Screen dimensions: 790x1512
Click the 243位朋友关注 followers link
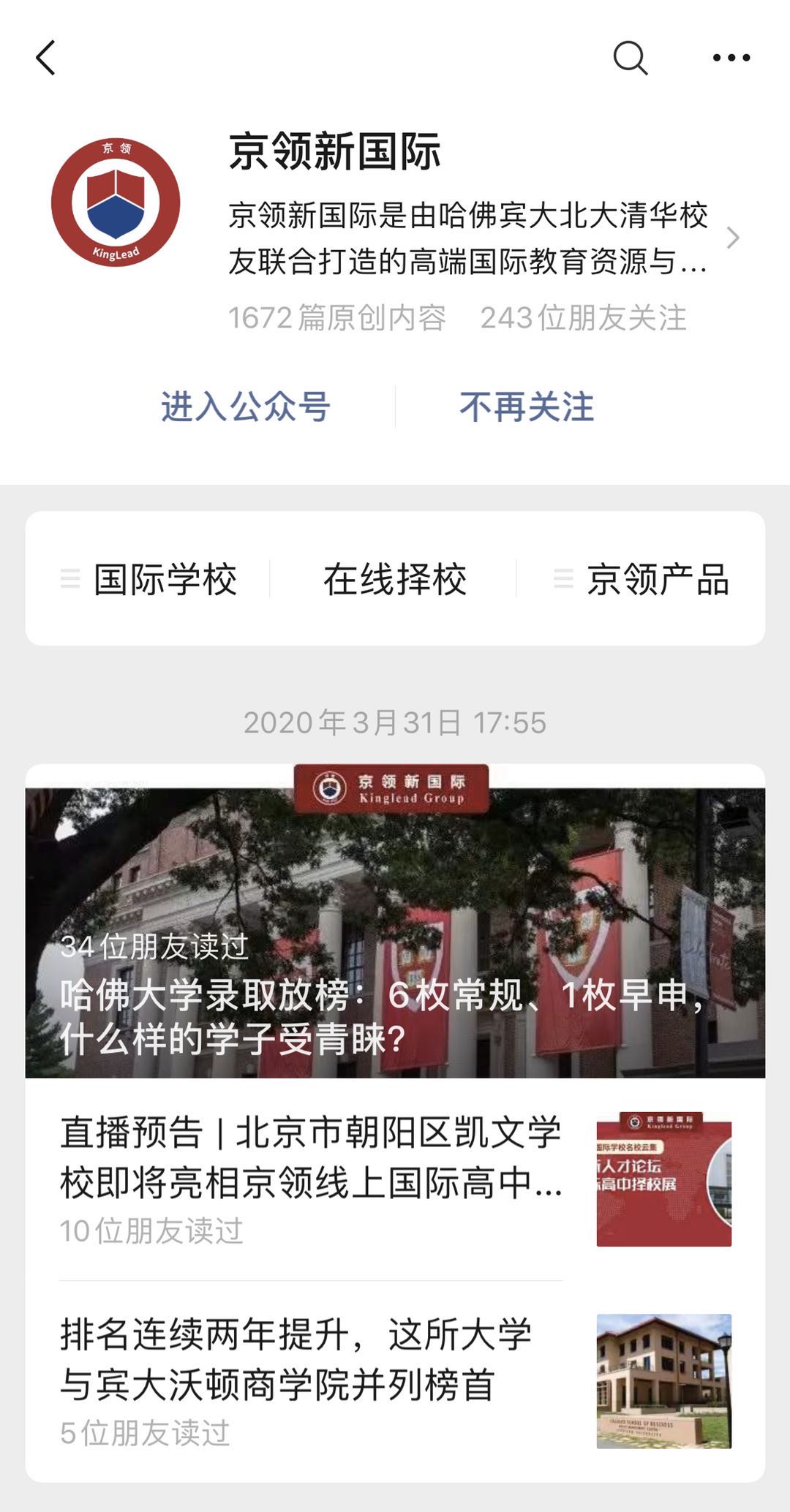(587, 318)
